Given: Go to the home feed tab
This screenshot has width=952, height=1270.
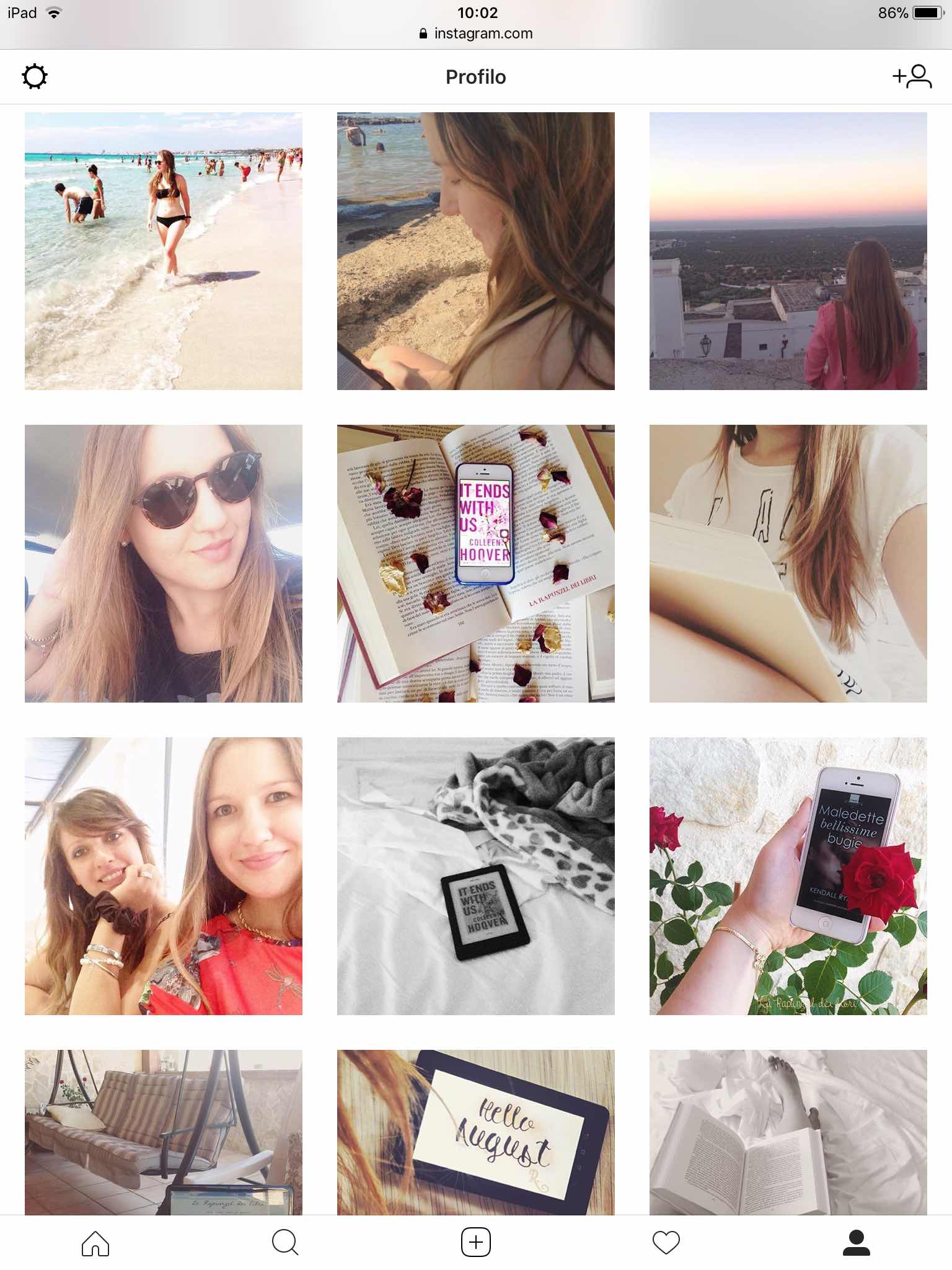Looking at the screenshot, I should [95, 1243].
